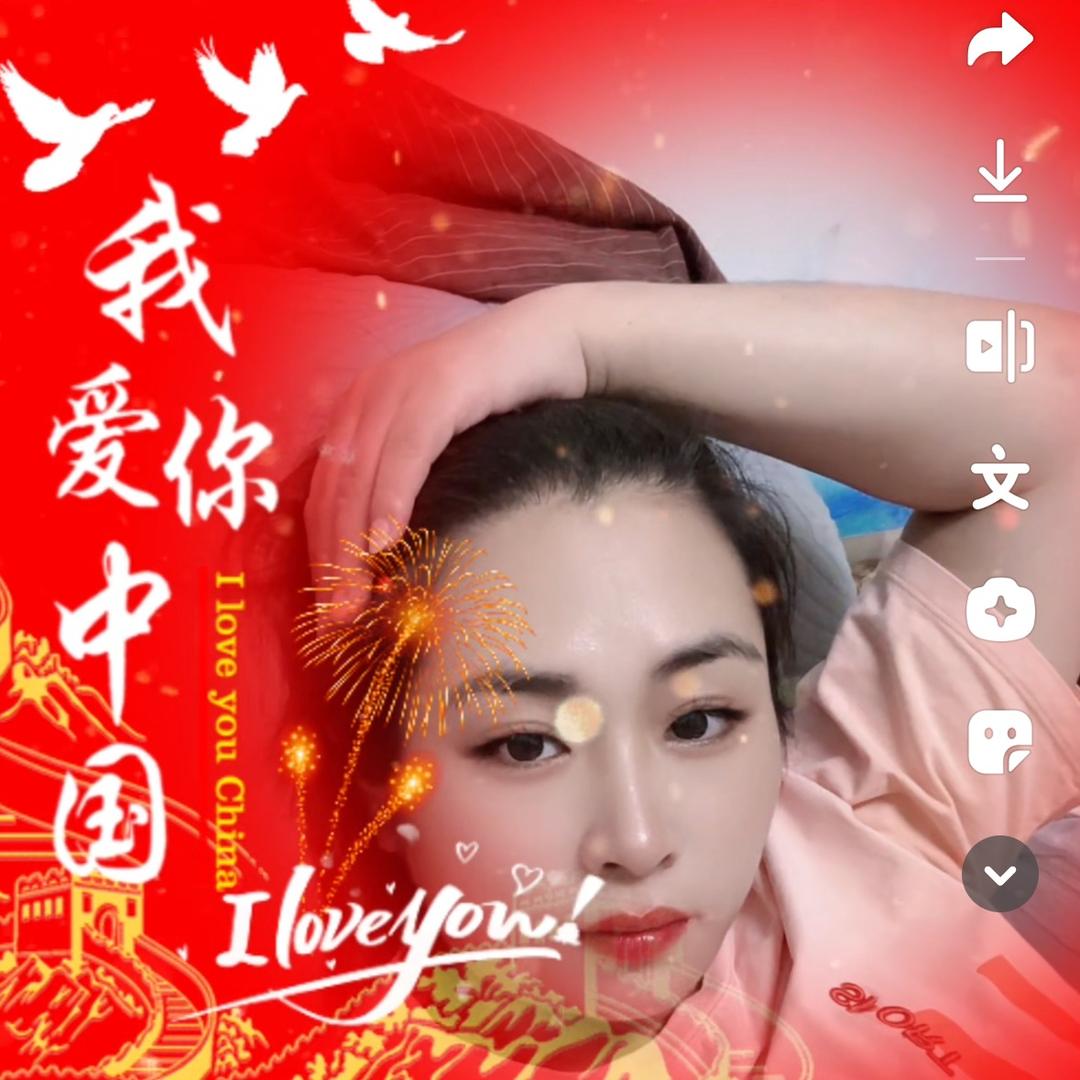This screenshot has width=1080, height=1080.
Task: Open the video clip editing tool
Action: 1000,346
